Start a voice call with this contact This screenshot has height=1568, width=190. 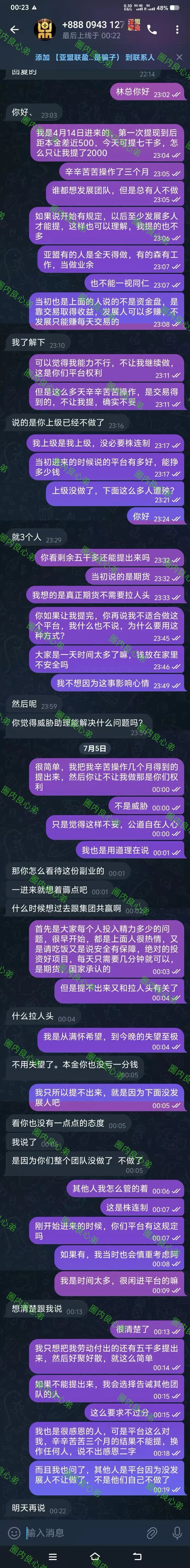click(152, 29)
